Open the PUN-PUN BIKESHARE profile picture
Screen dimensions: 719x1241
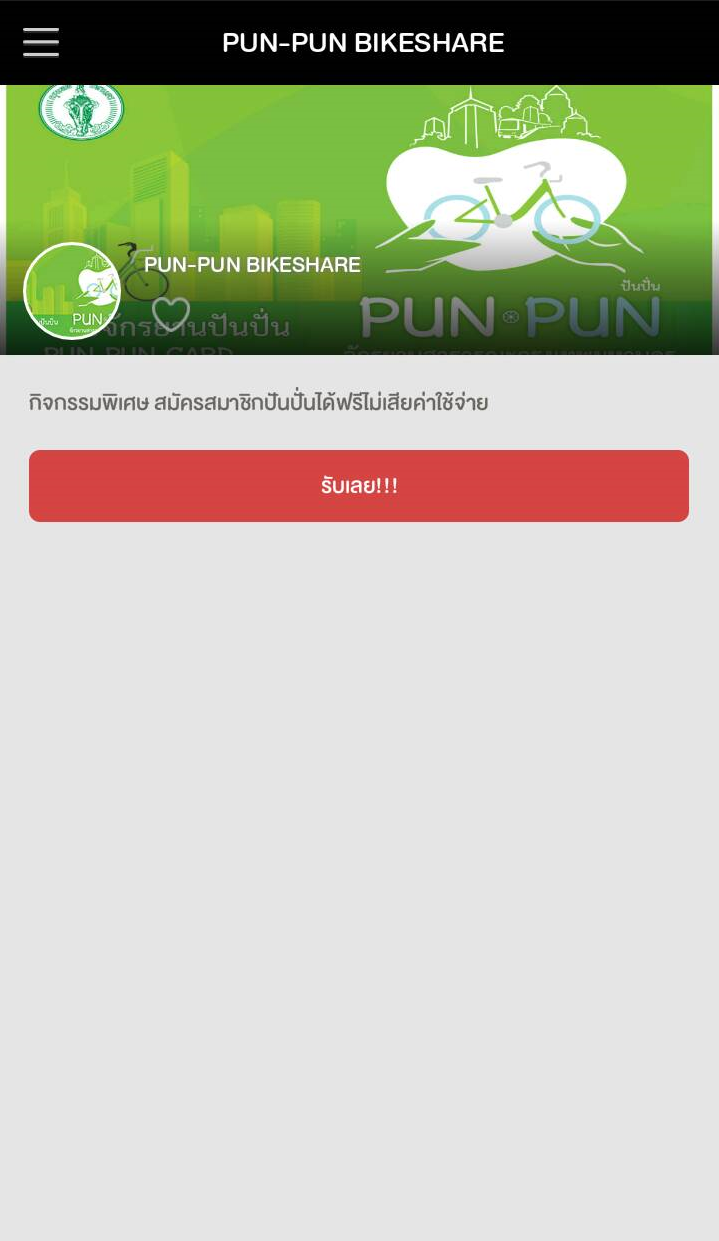(72, 291)
